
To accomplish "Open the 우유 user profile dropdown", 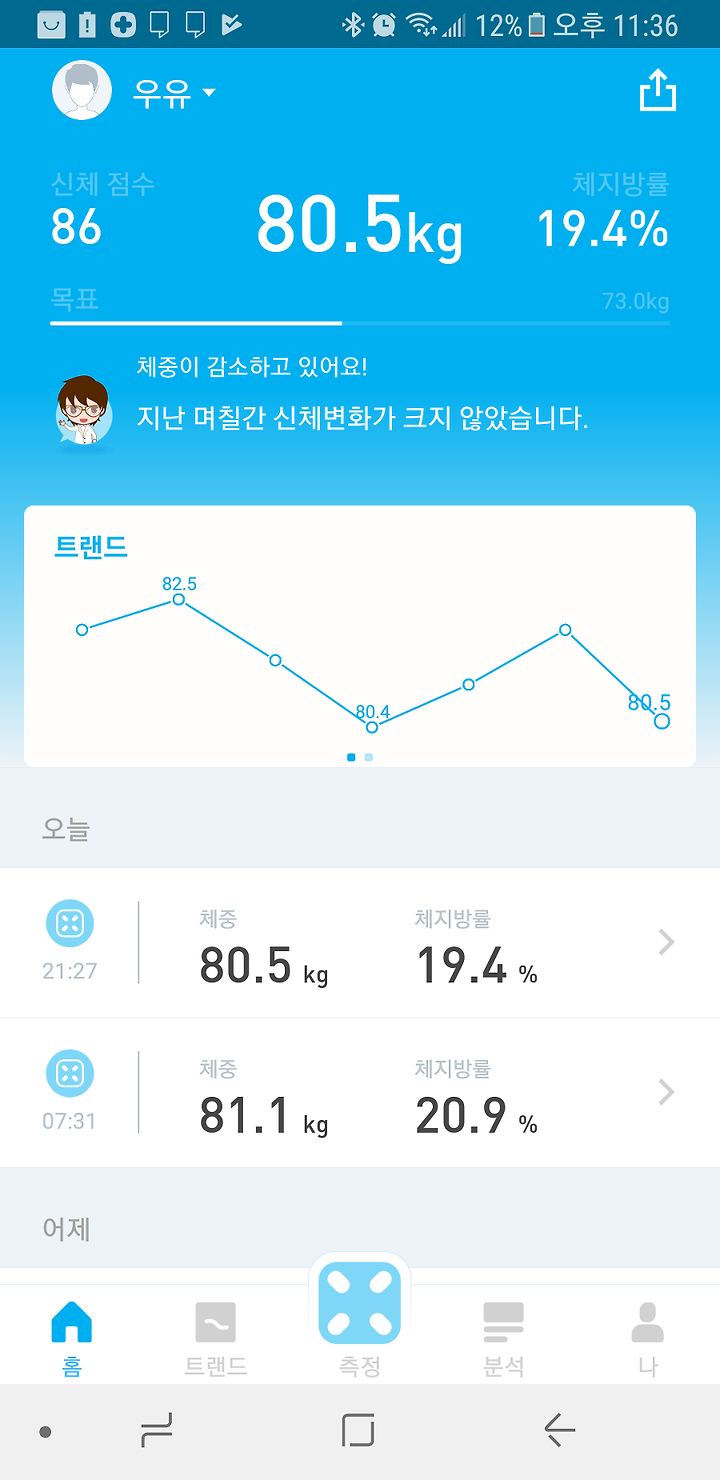I will [135, 92].
